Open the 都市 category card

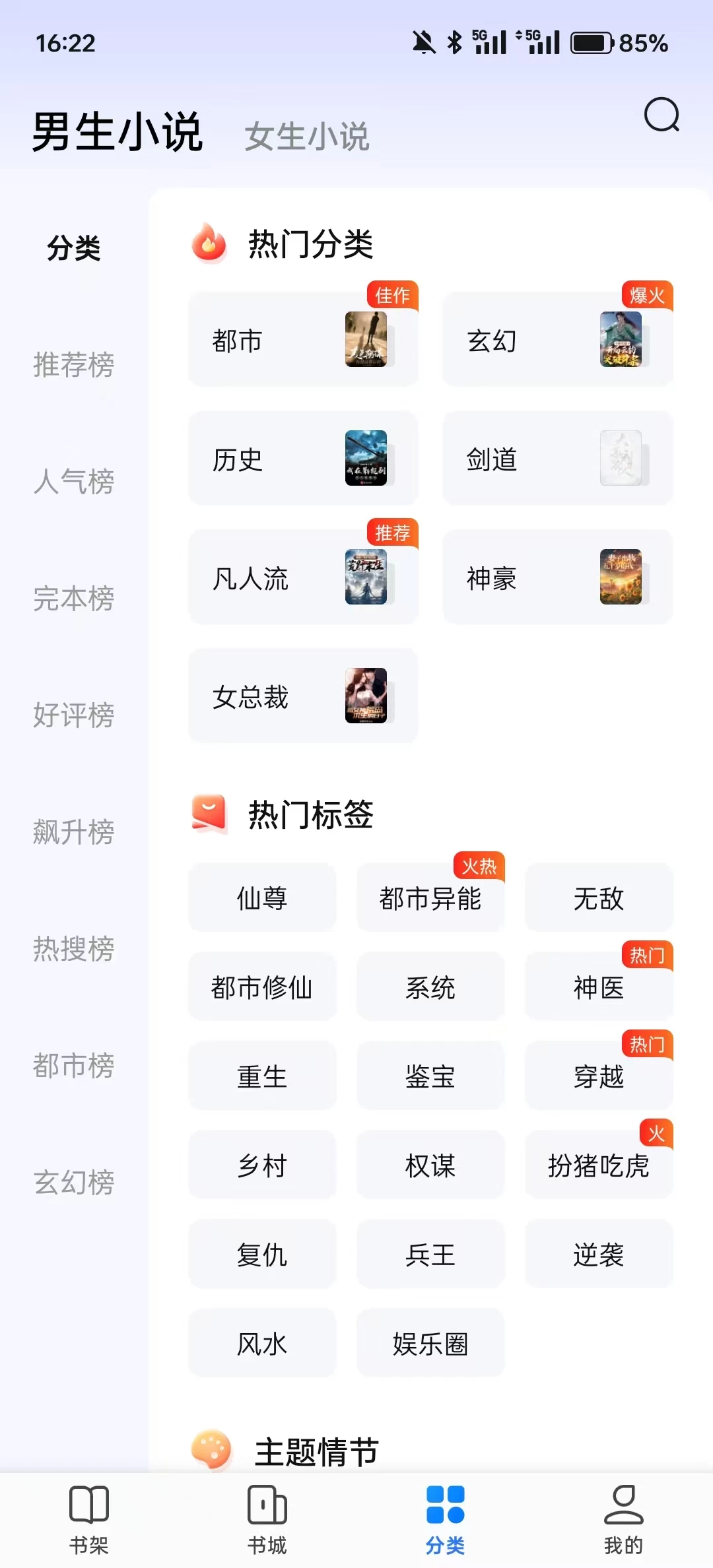pyautogui.click(x=303, y=340)
